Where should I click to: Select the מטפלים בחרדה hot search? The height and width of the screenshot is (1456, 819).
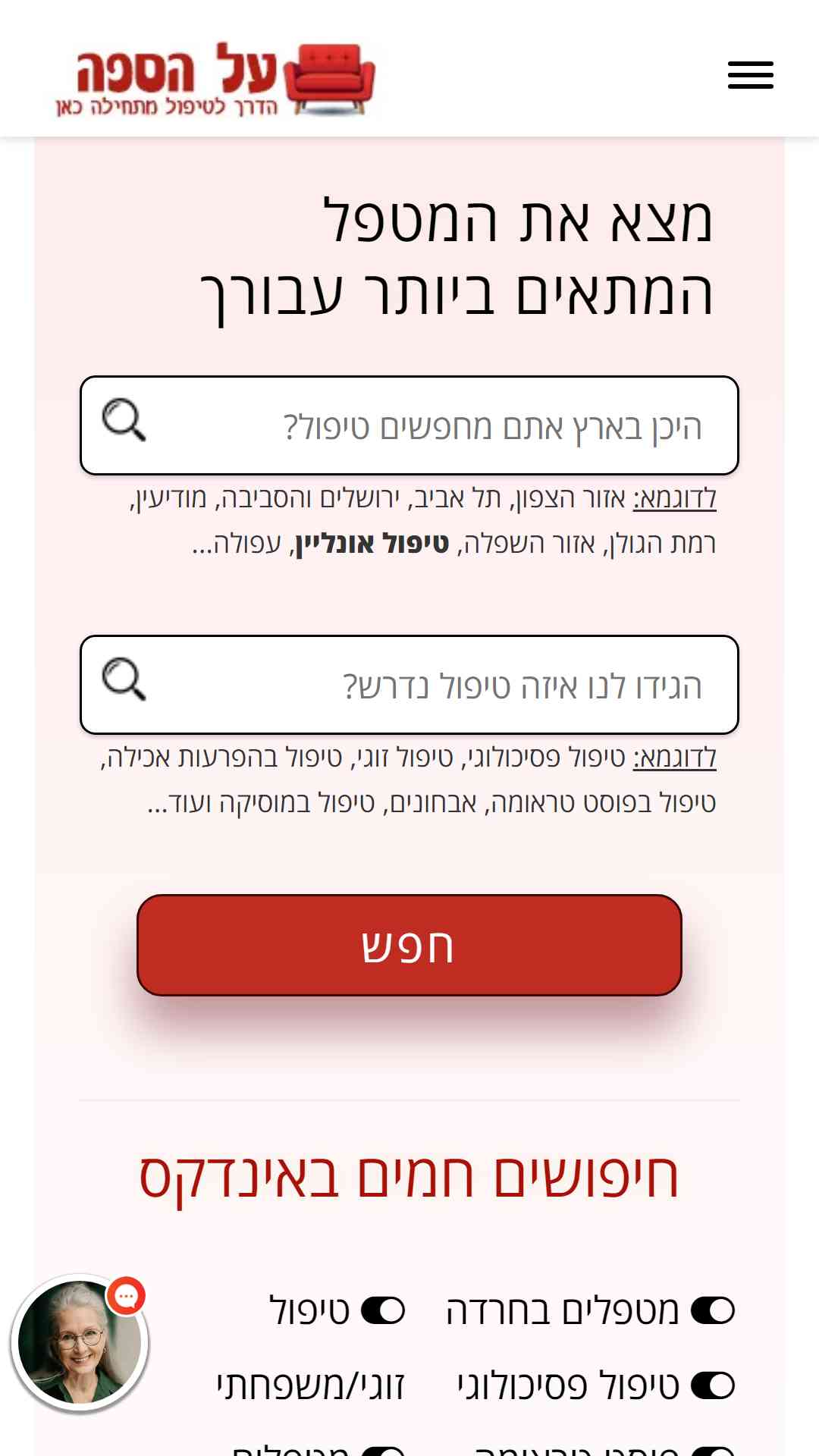tap(590, 1310)
